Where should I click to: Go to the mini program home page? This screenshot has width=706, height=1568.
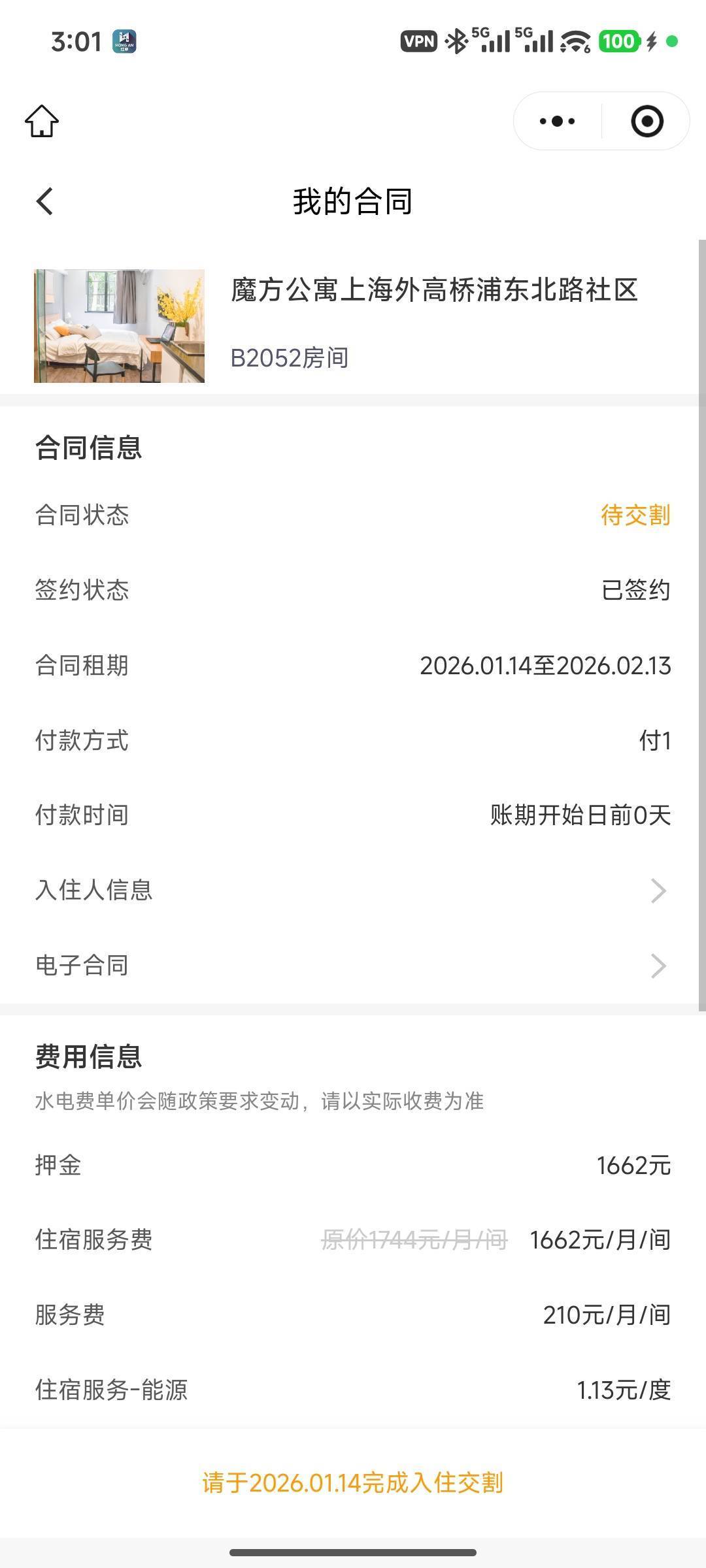coord(42,122)
